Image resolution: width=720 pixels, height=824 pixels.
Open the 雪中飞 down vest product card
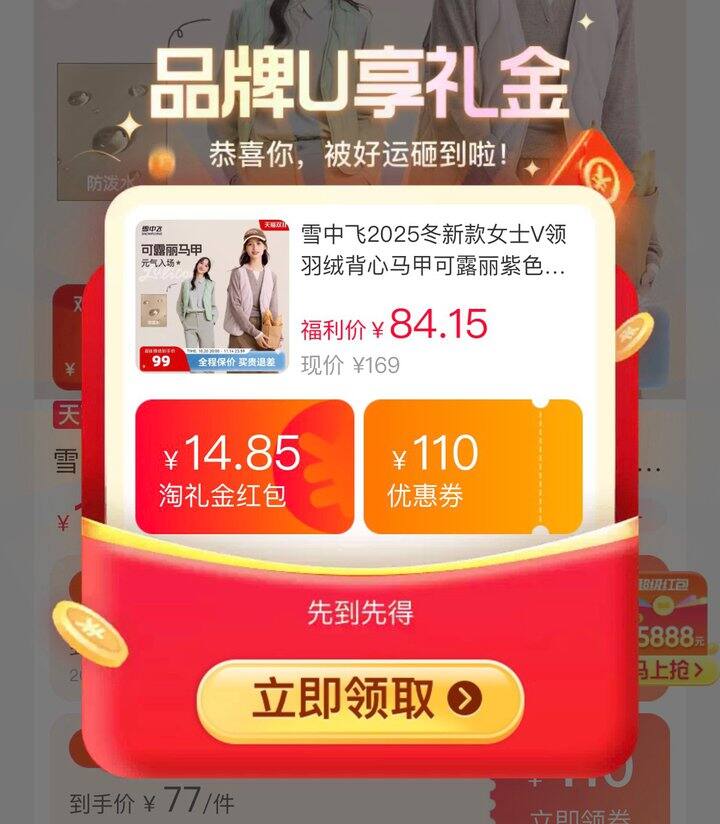(x=360, y=295)
